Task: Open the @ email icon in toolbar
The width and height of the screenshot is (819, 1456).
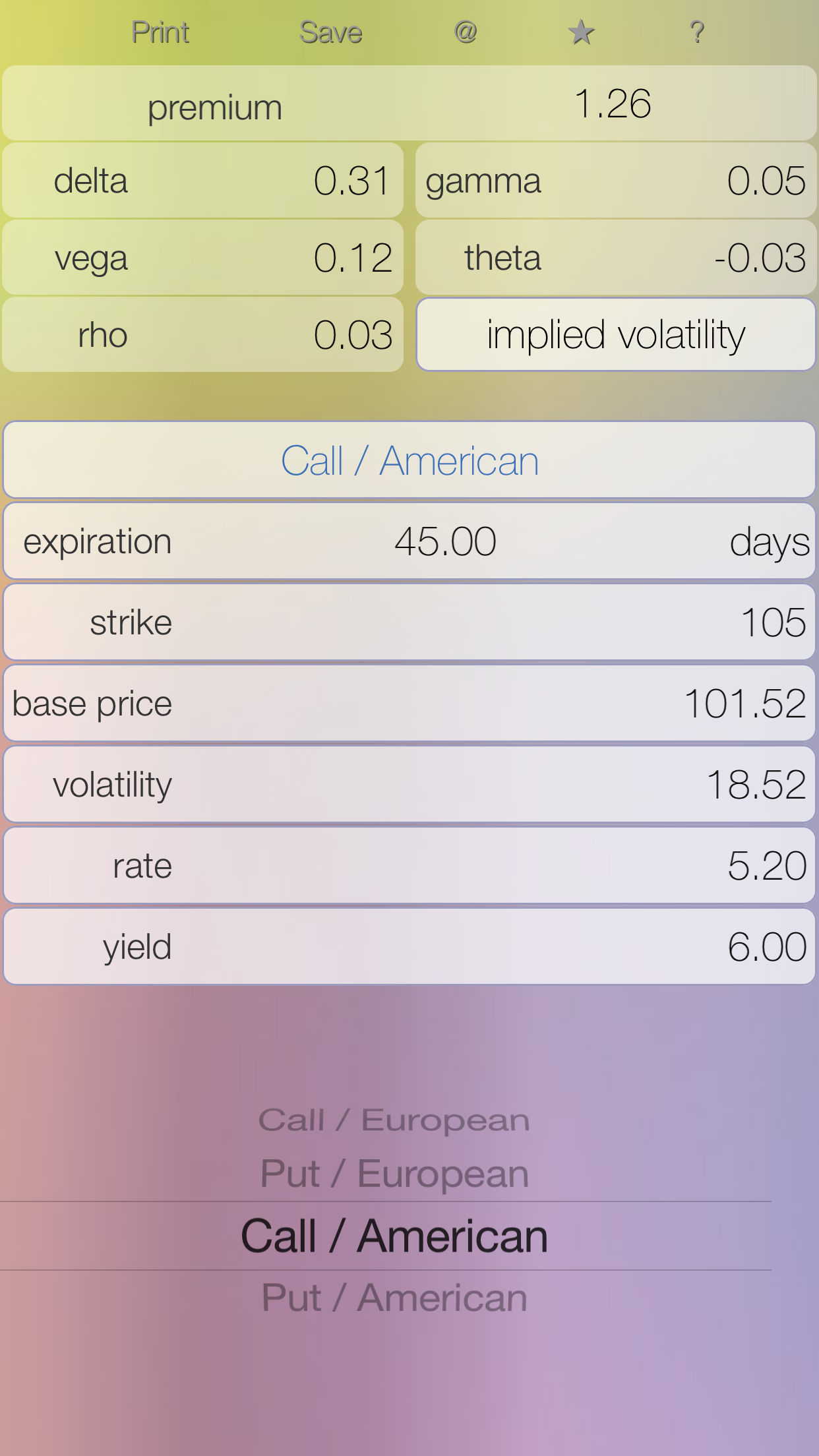Action: (x=466, y=31)
